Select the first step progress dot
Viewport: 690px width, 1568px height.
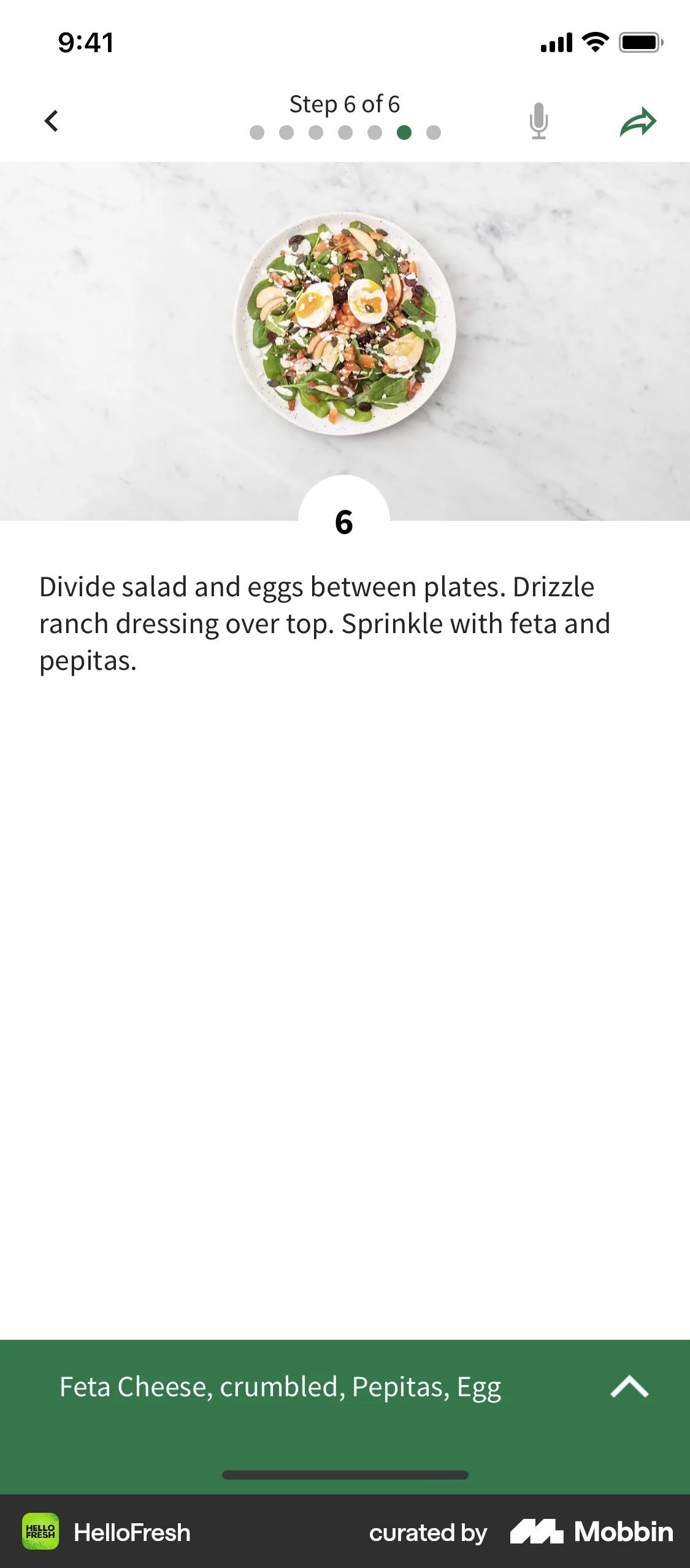coord(256,131)
